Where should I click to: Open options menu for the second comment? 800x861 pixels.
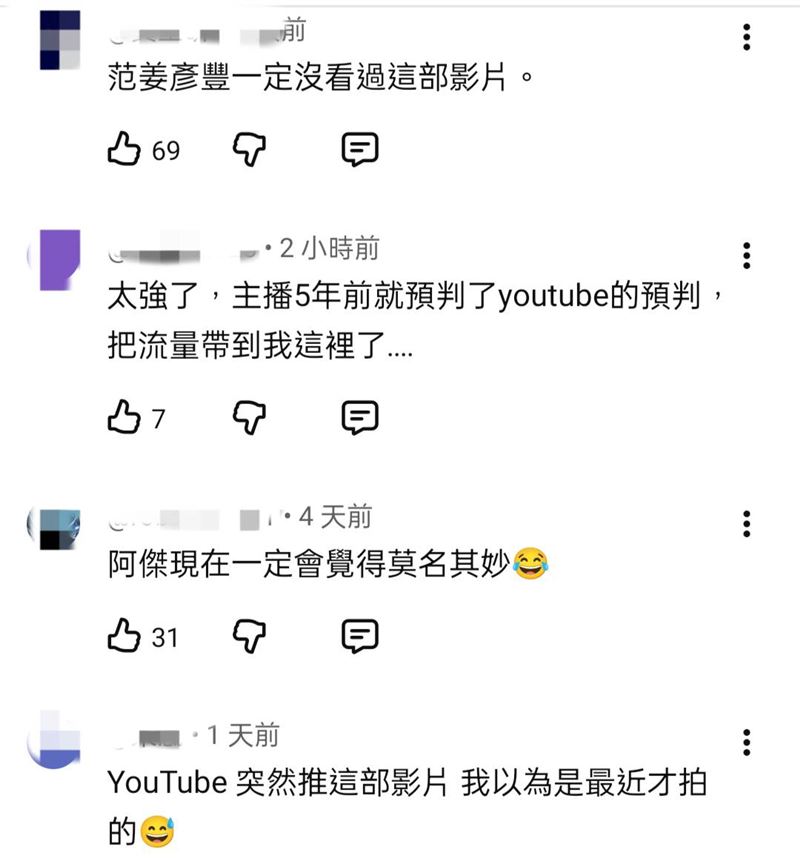[x=745, y=257]
